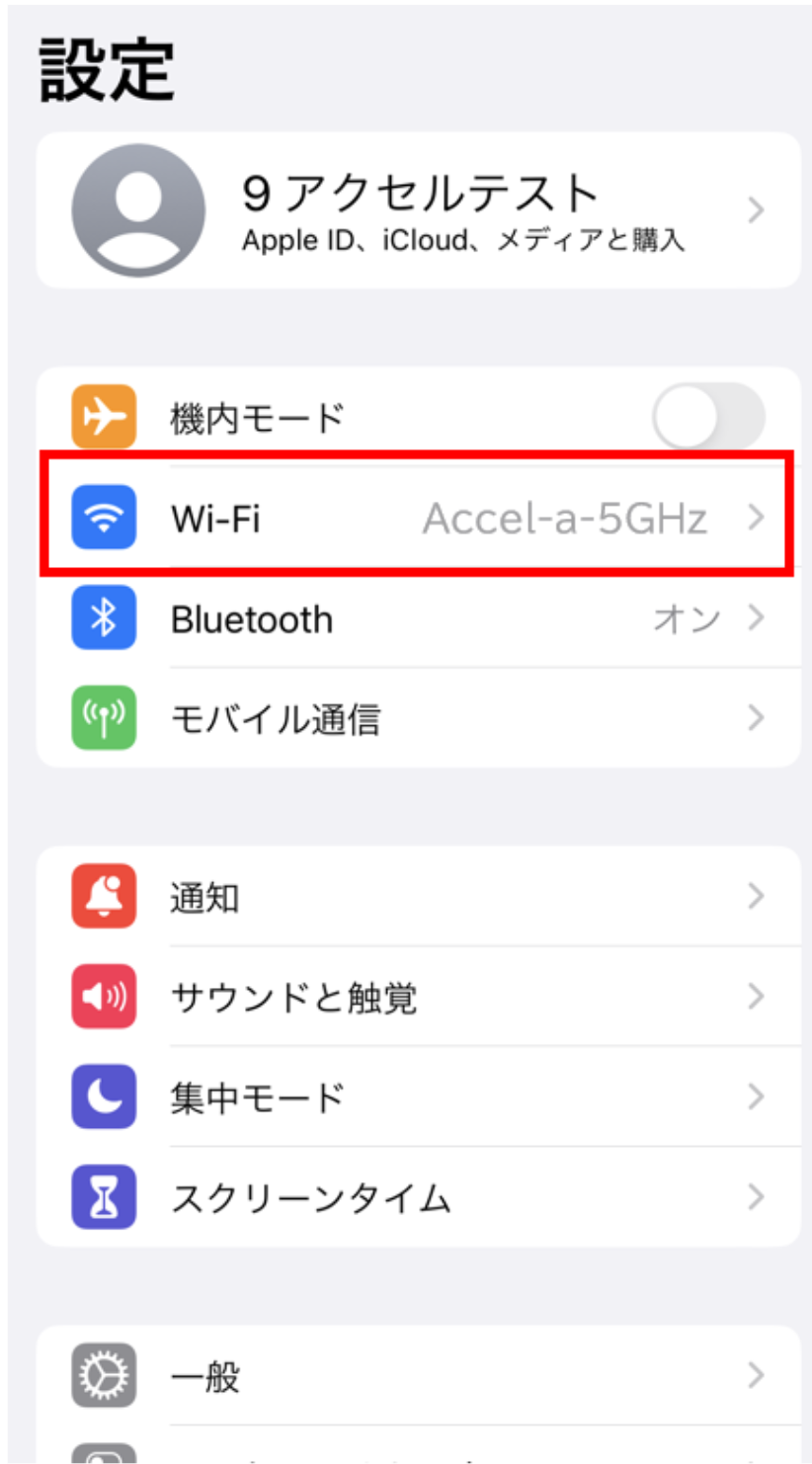Open Wi-Fi settings
Image resolution: width=812 pixels, height=1464 pixels.
click(x=418, y=518)
